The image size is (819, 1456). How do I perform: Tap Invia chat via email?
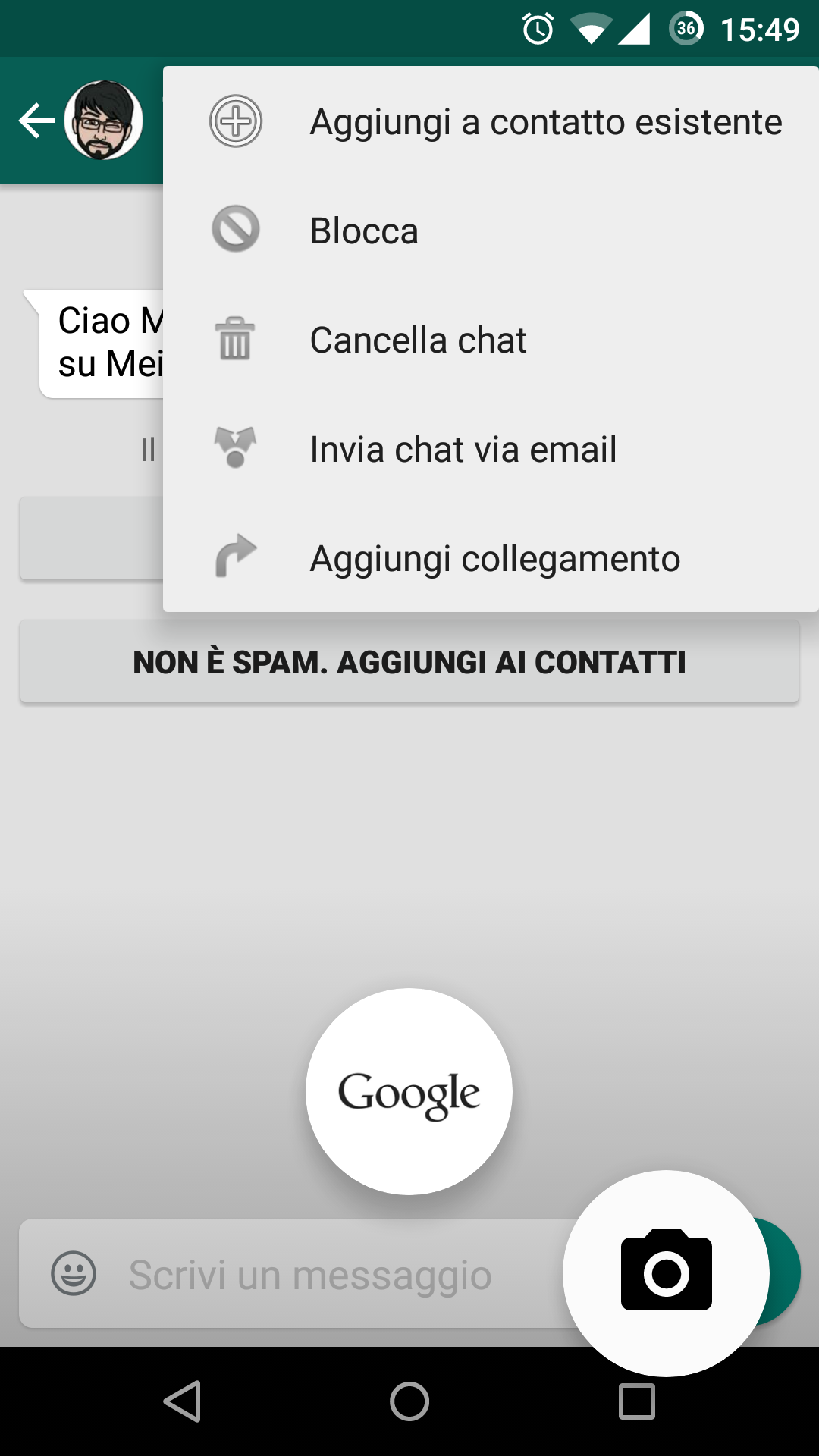(491, 449)
